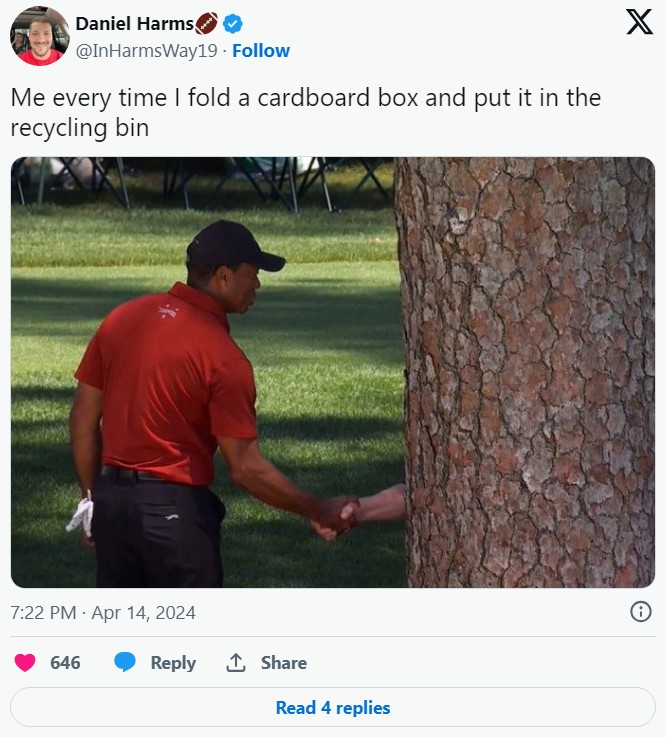Screen dimensions: 666x737
Task: Open the X logo link
Action: pyautogui.click(x=638, y=23)
